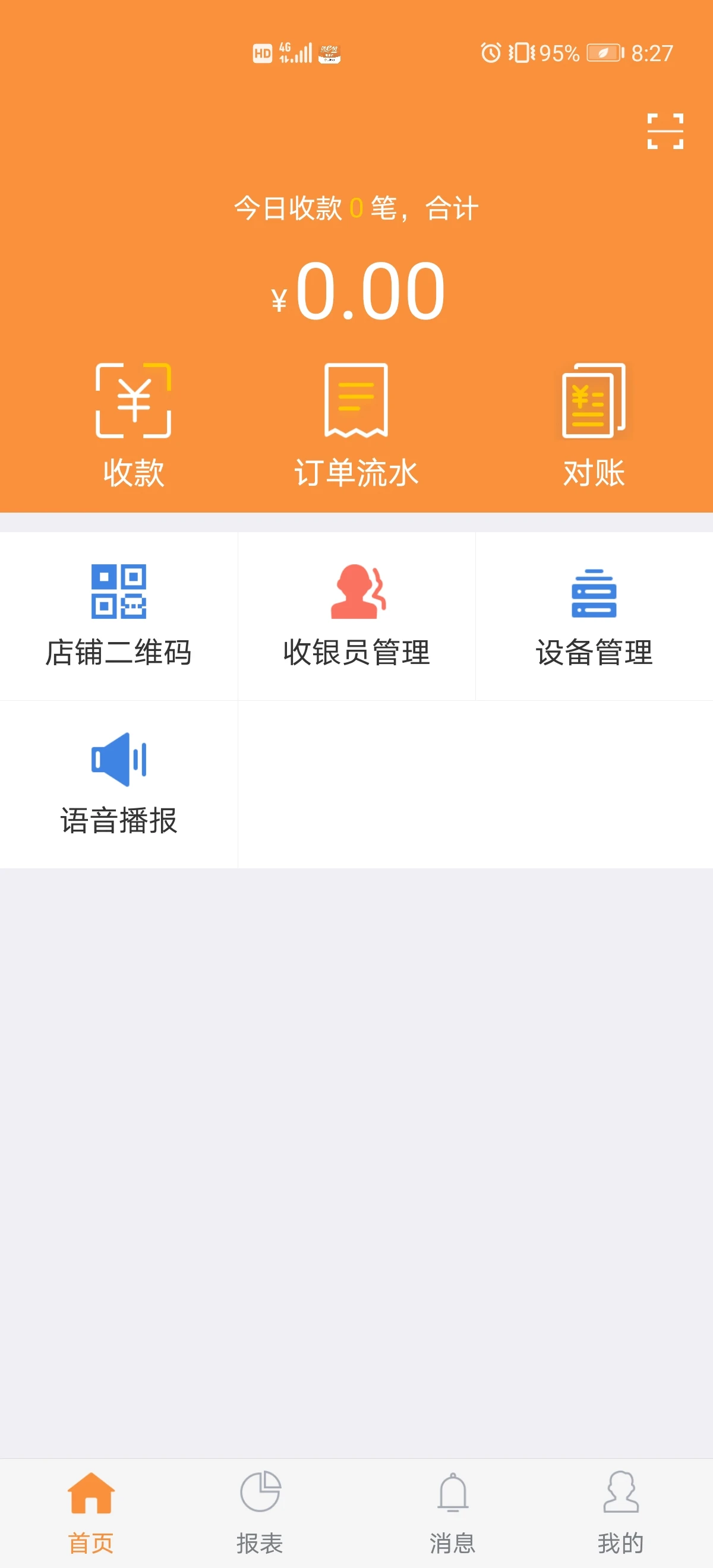Open the 店铺二维码 store QR code icon
713x1568 pixels.
point(119,595)
